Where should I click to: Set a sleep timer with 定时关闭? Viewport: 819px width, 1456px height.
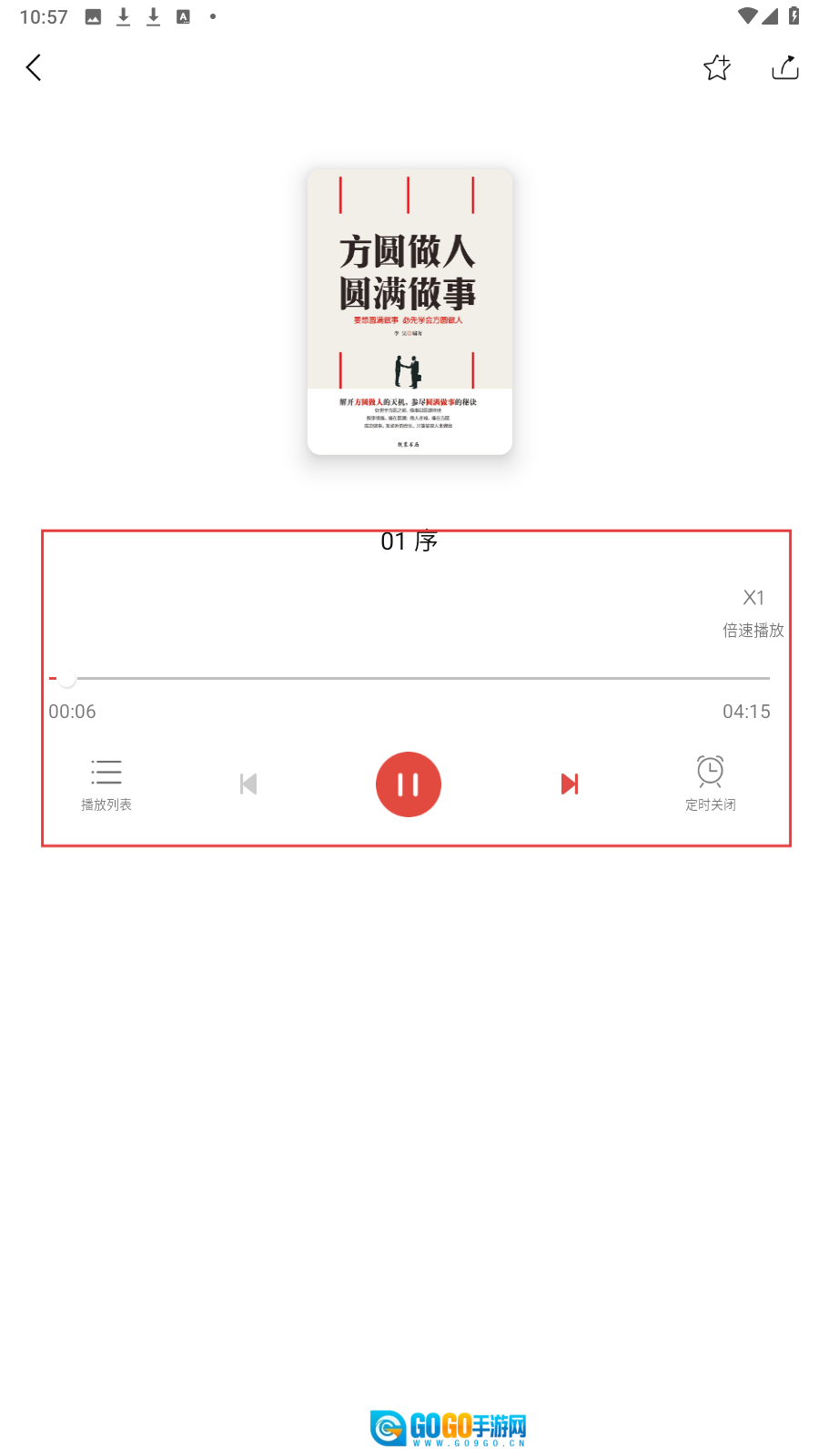[710, 784]
